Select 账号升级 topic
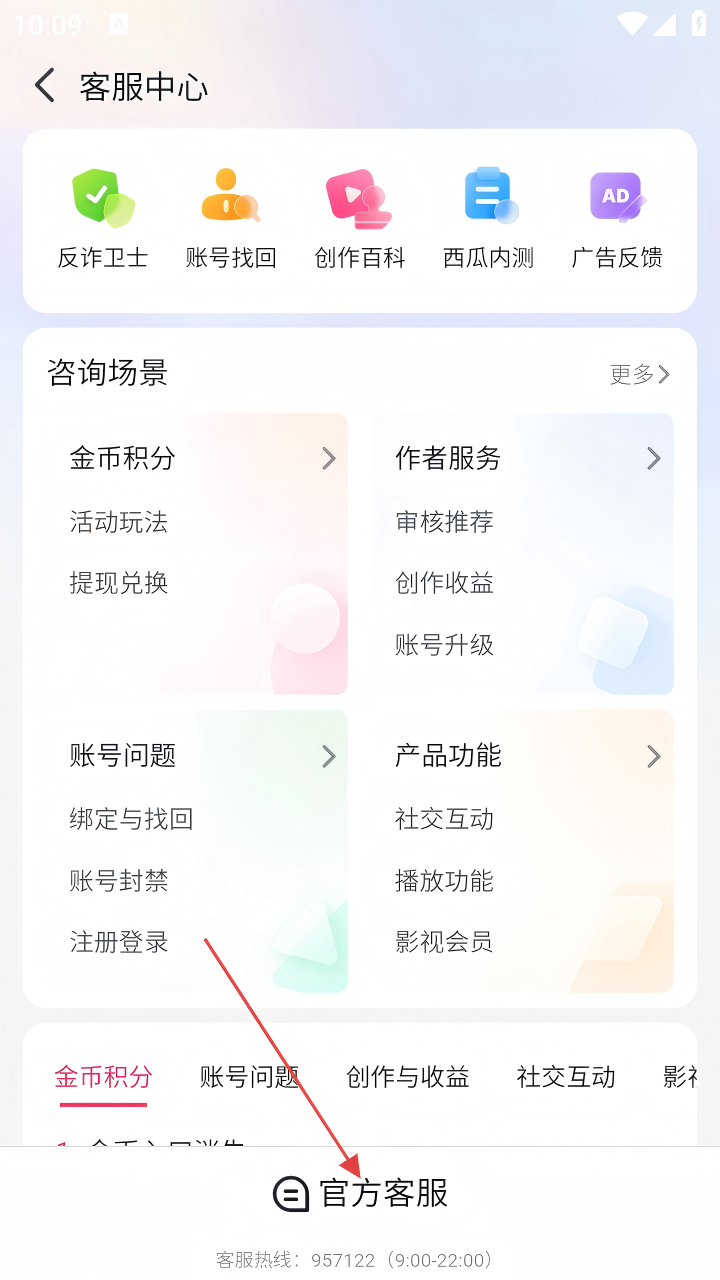 click(445, 645)
